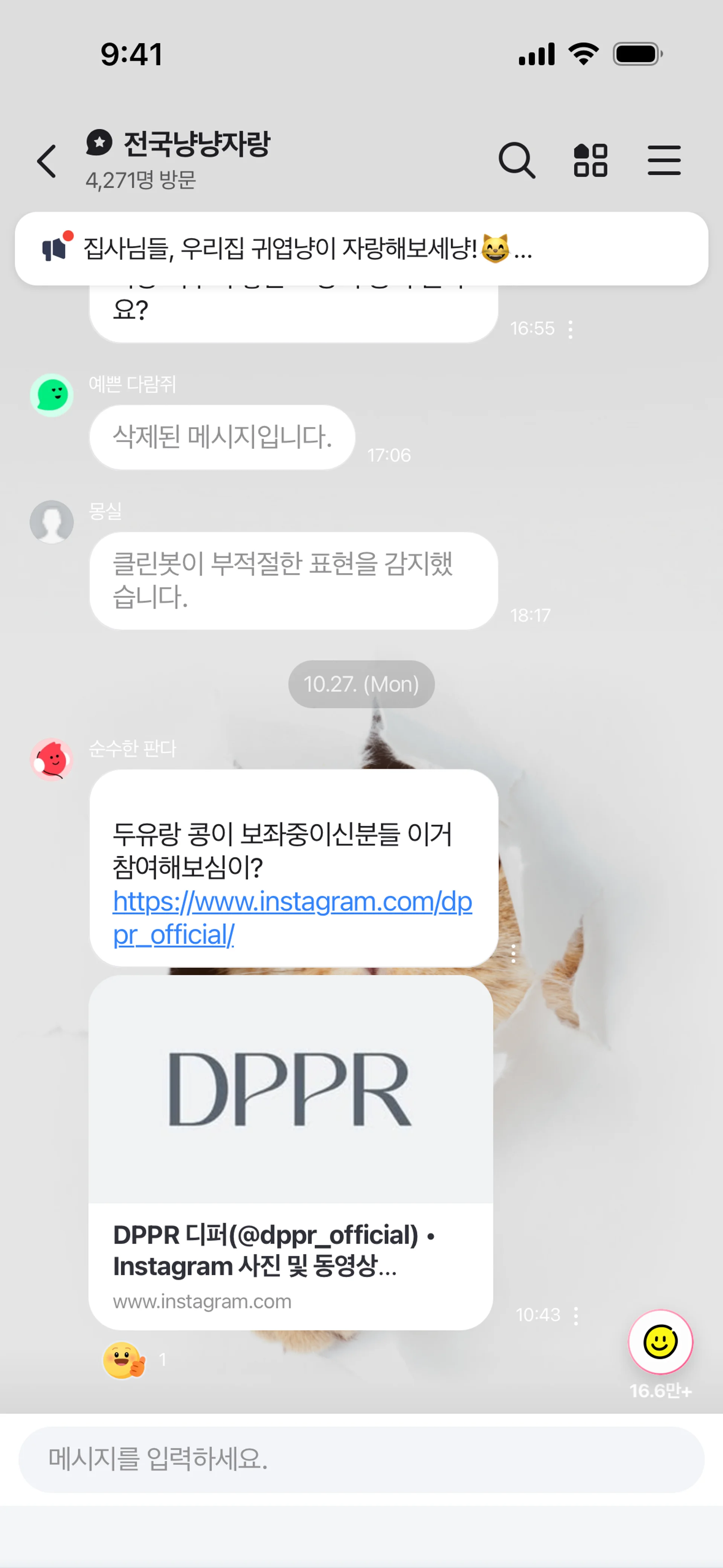Go back from the chat room

[47, 161]
